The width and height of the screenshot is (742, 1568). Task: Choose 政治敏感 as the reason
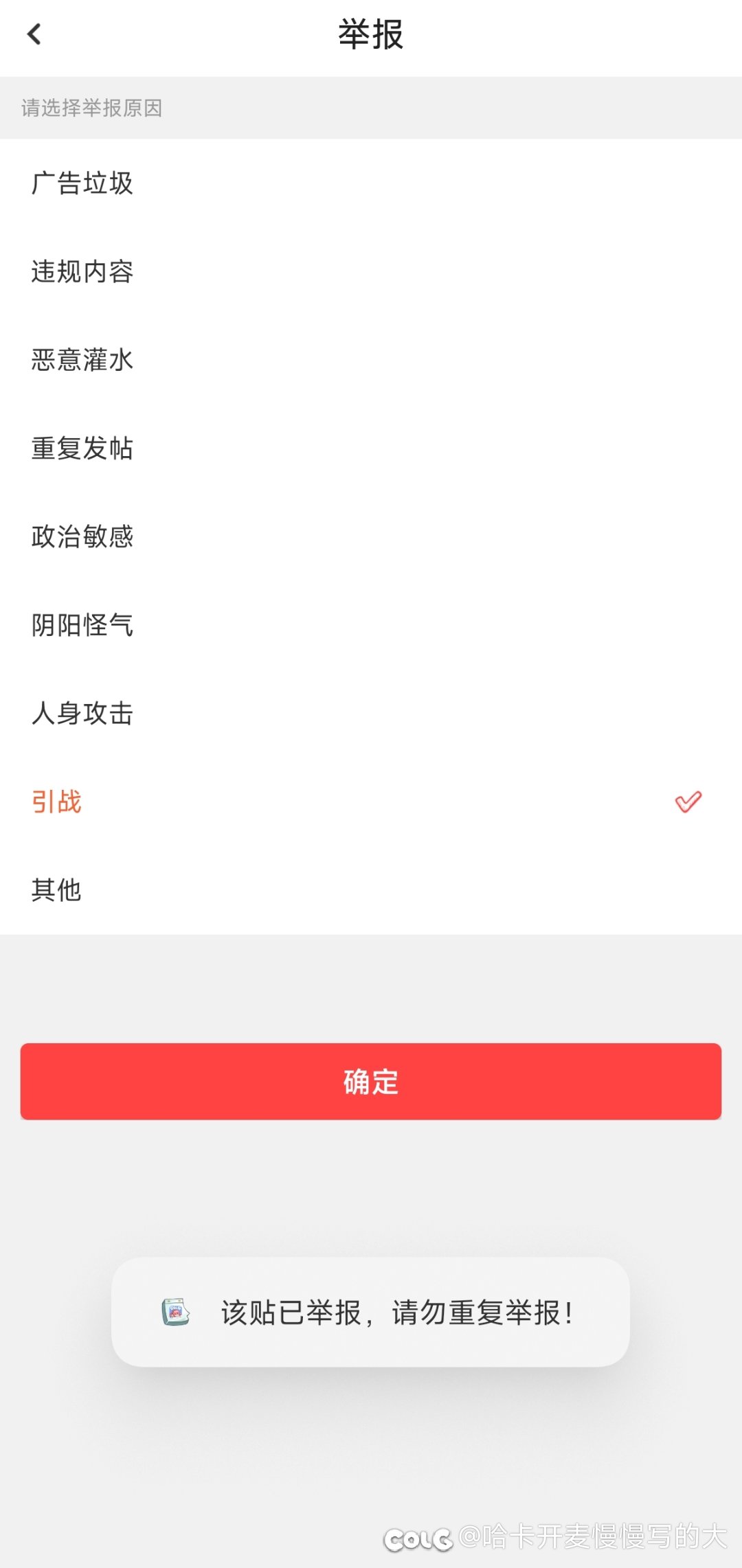click(x=371, y=536)
